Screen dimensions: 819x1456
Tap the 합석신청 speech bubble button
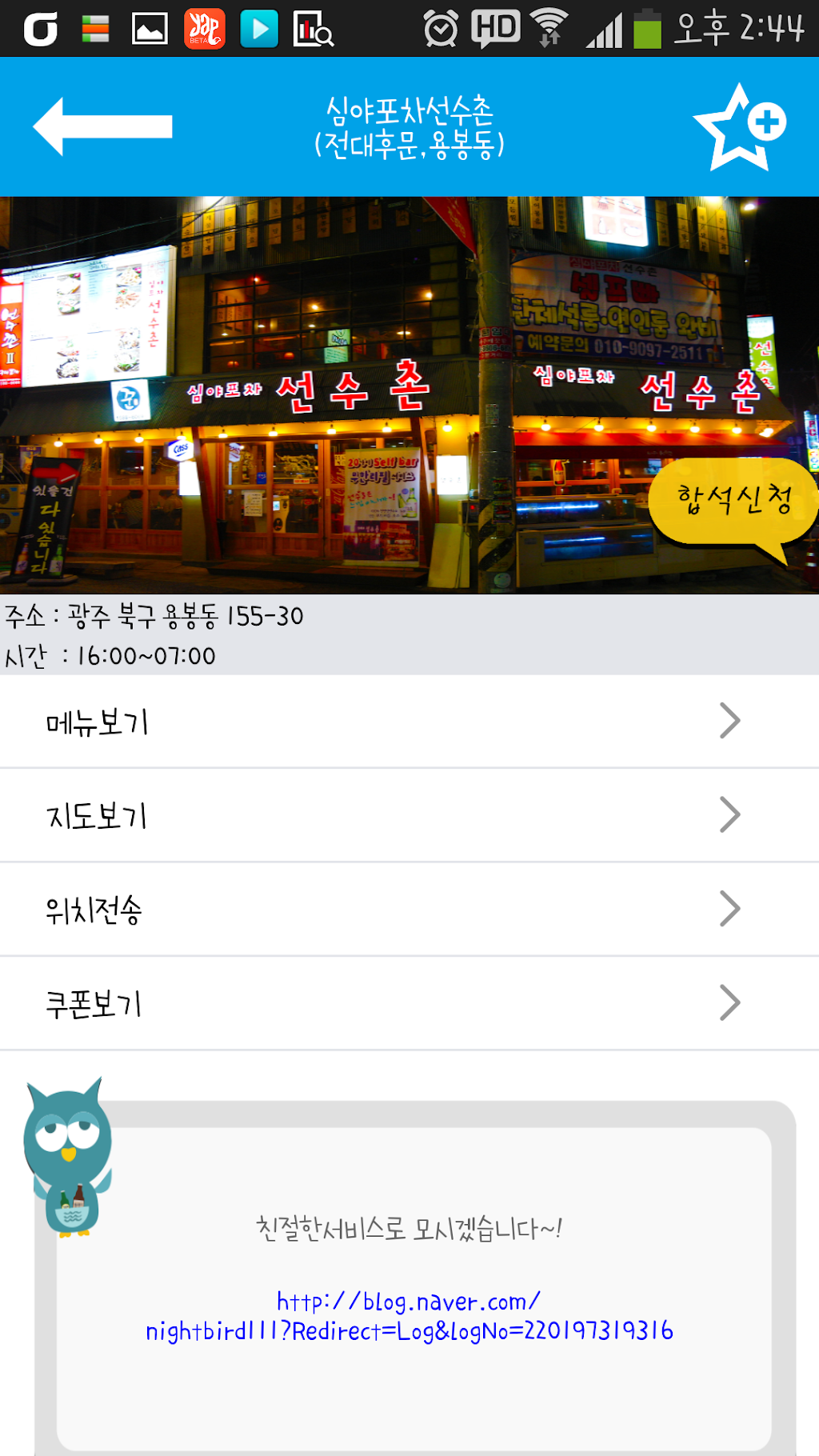[733, 502]
